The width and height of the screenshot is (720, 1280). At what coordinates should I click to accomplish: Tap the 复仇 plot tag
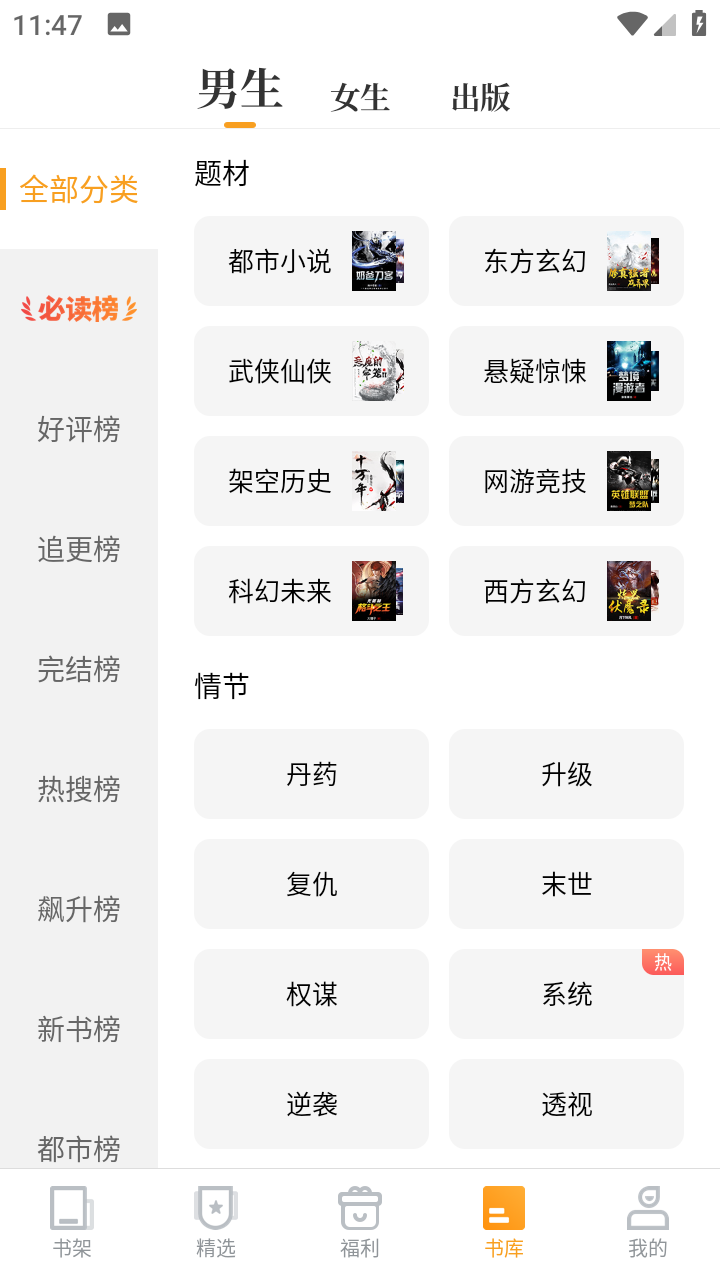pyautogui.click(x=311, y=884)
